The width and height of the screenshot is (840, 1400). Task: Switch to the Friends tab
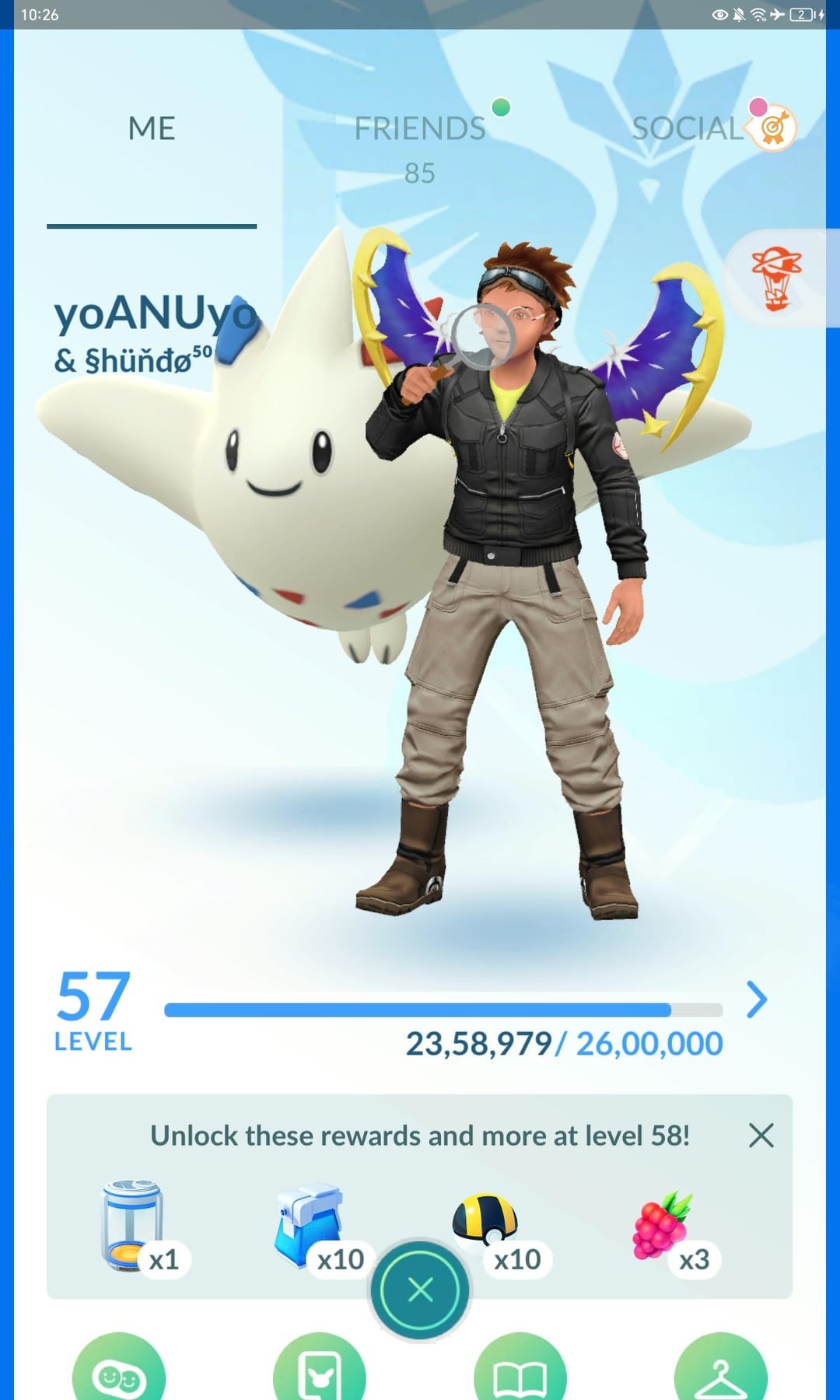click(x=420, y=129)
